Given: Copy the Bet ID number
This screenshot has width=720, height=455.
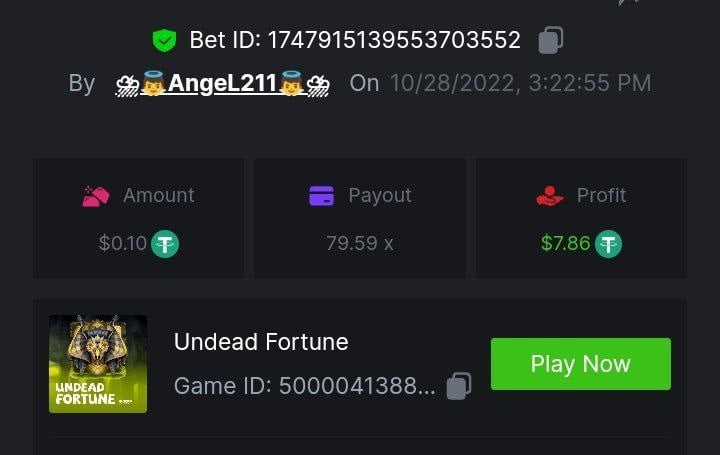Looking at the screenshot, I should pos(551,40).
